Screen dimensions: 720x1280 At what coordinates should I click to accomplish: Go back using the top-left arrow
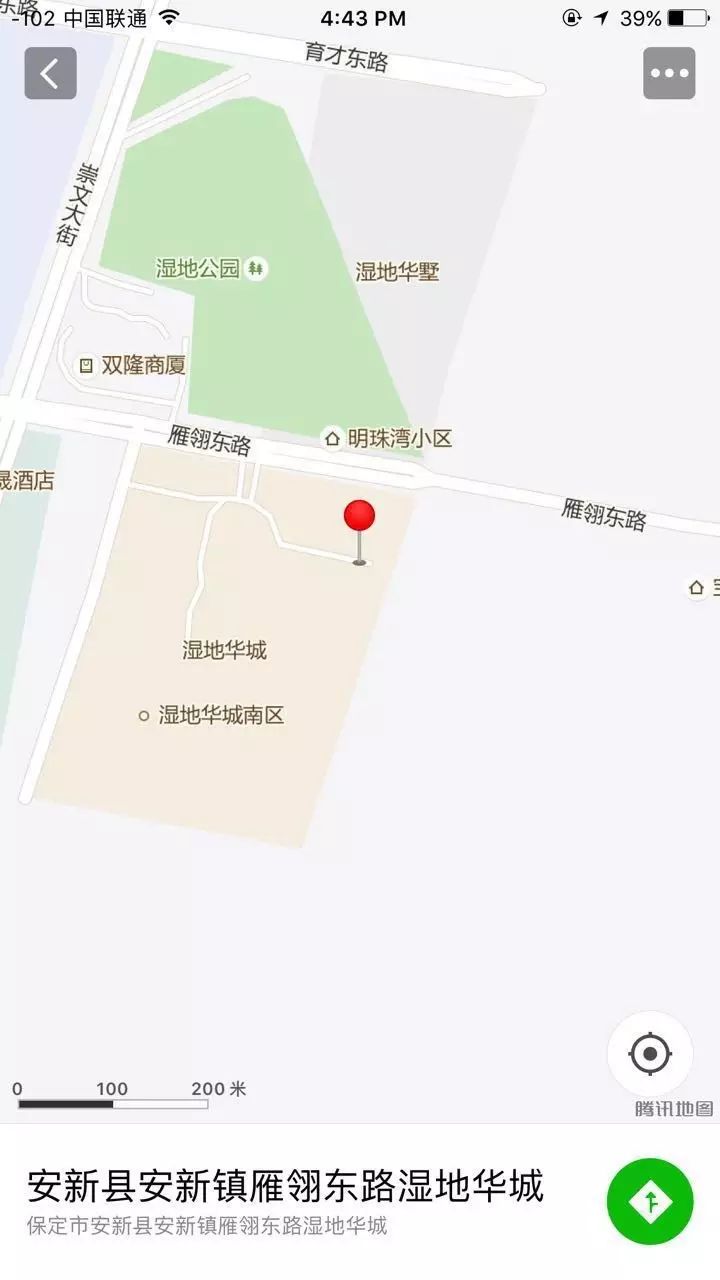[50, 73]
